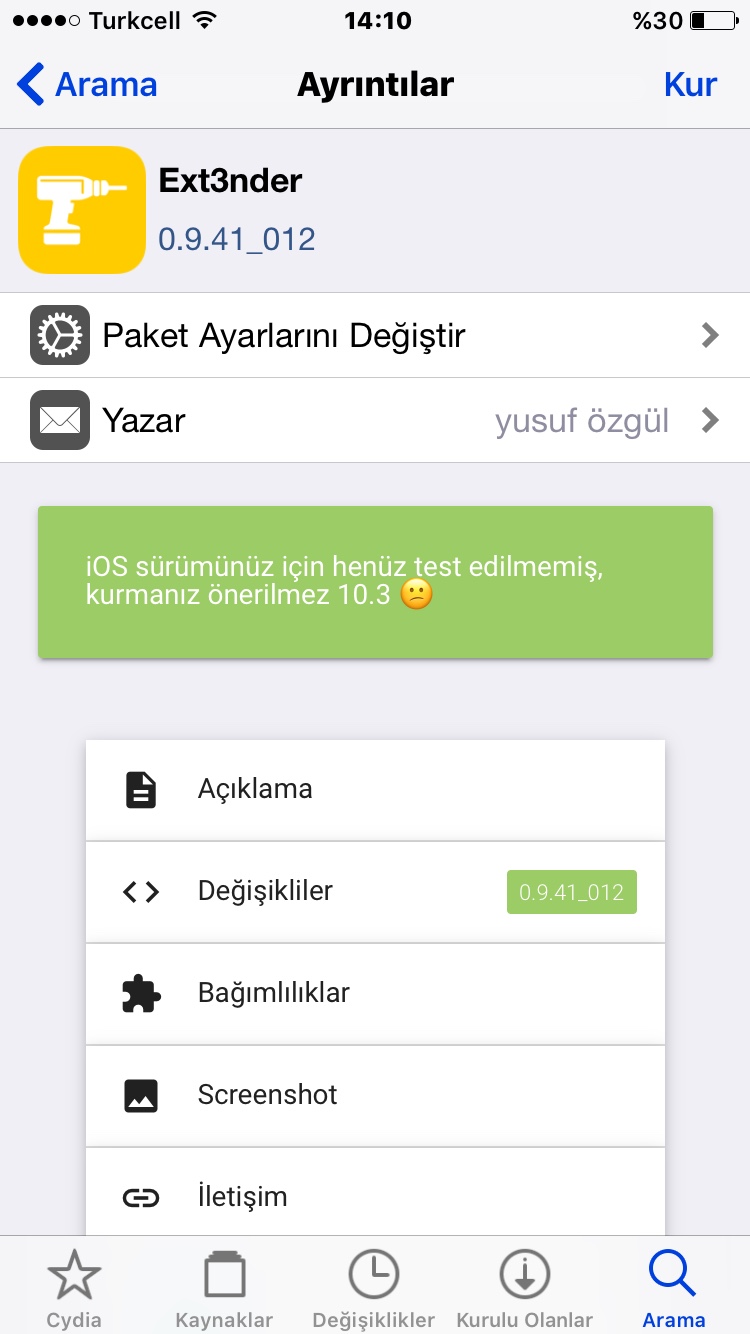Open the İletişim row

pyautogui.click(x=375, y=1197)
